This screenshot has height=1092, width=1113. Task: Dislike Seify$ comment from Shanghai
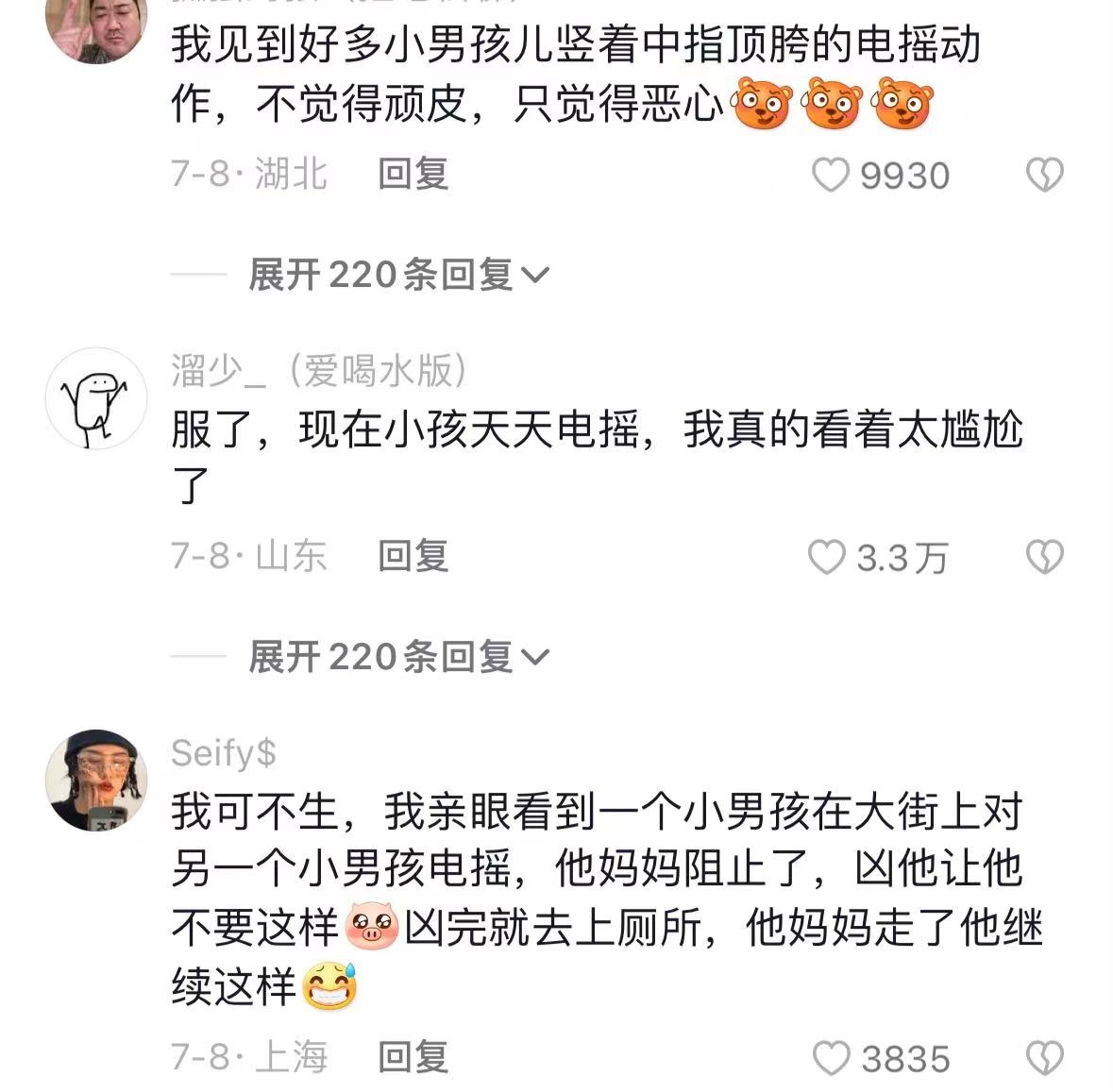point(1044,1059)
